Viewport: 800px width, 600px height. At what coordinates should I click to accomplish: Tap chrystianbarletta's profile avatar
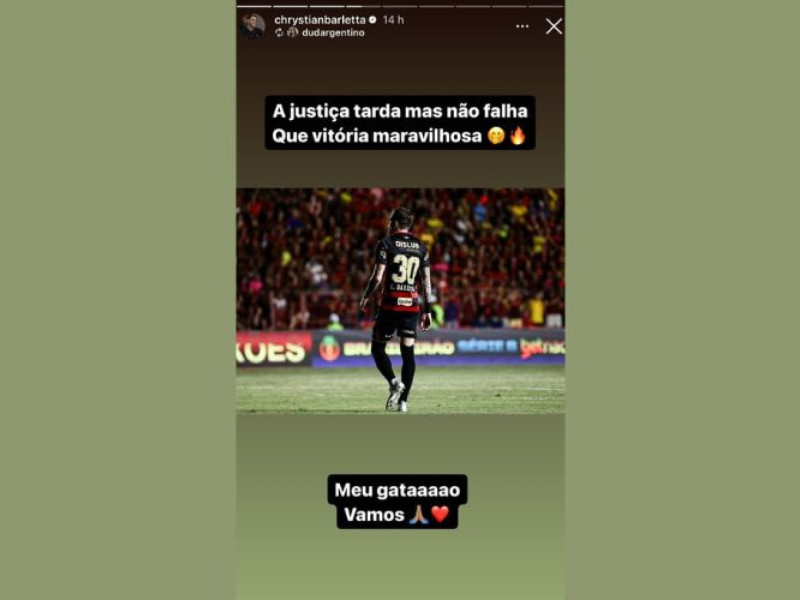253,25
